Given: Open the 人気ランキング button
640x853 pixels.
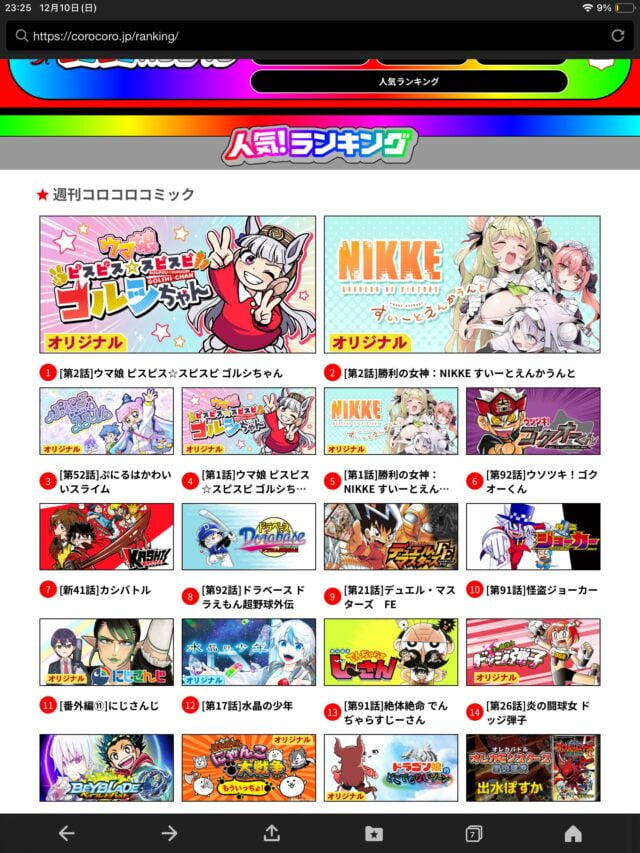Looking at the screenshot, I should (x=409, y=81).
